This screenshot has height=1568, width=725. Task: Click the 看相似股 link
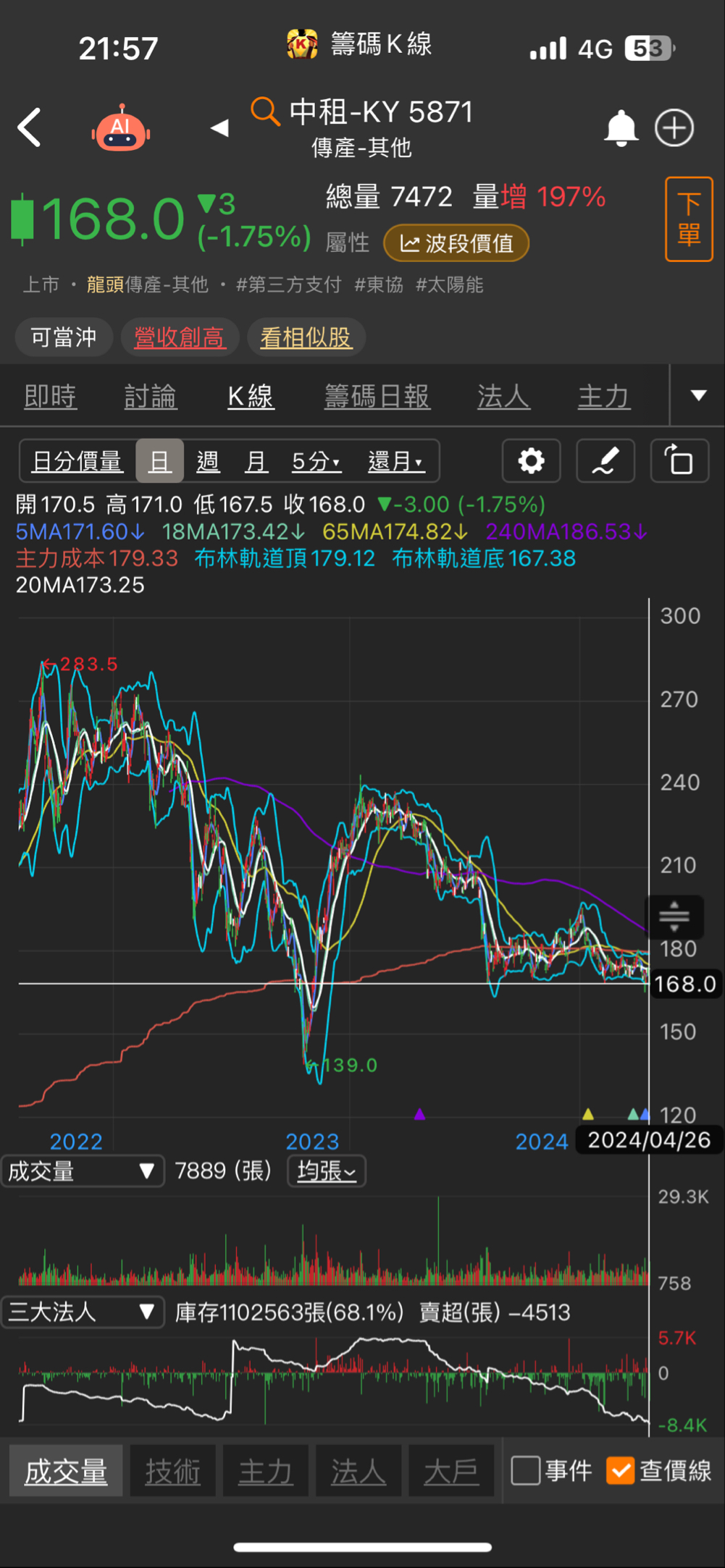[306, 337]
